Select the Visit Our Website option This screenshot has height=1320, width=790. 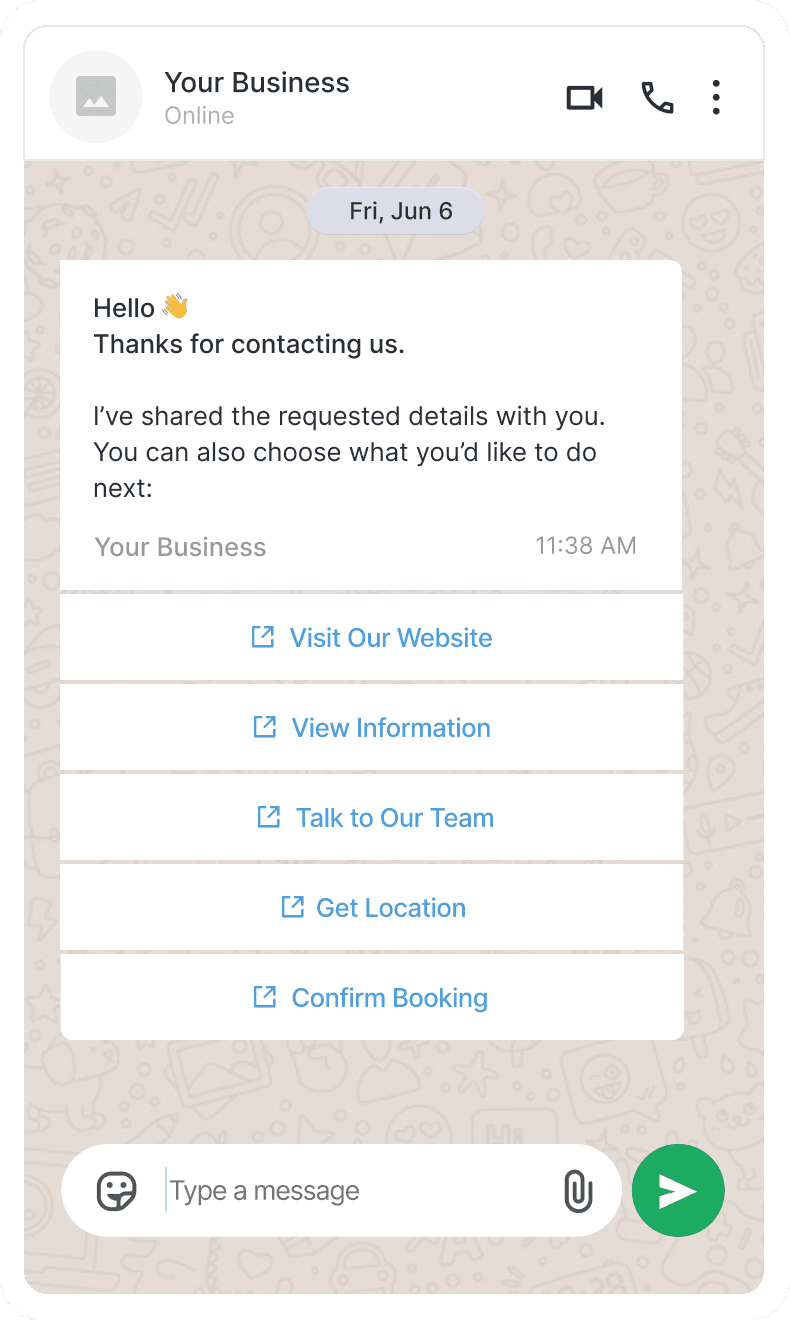[x=390, y=637]
